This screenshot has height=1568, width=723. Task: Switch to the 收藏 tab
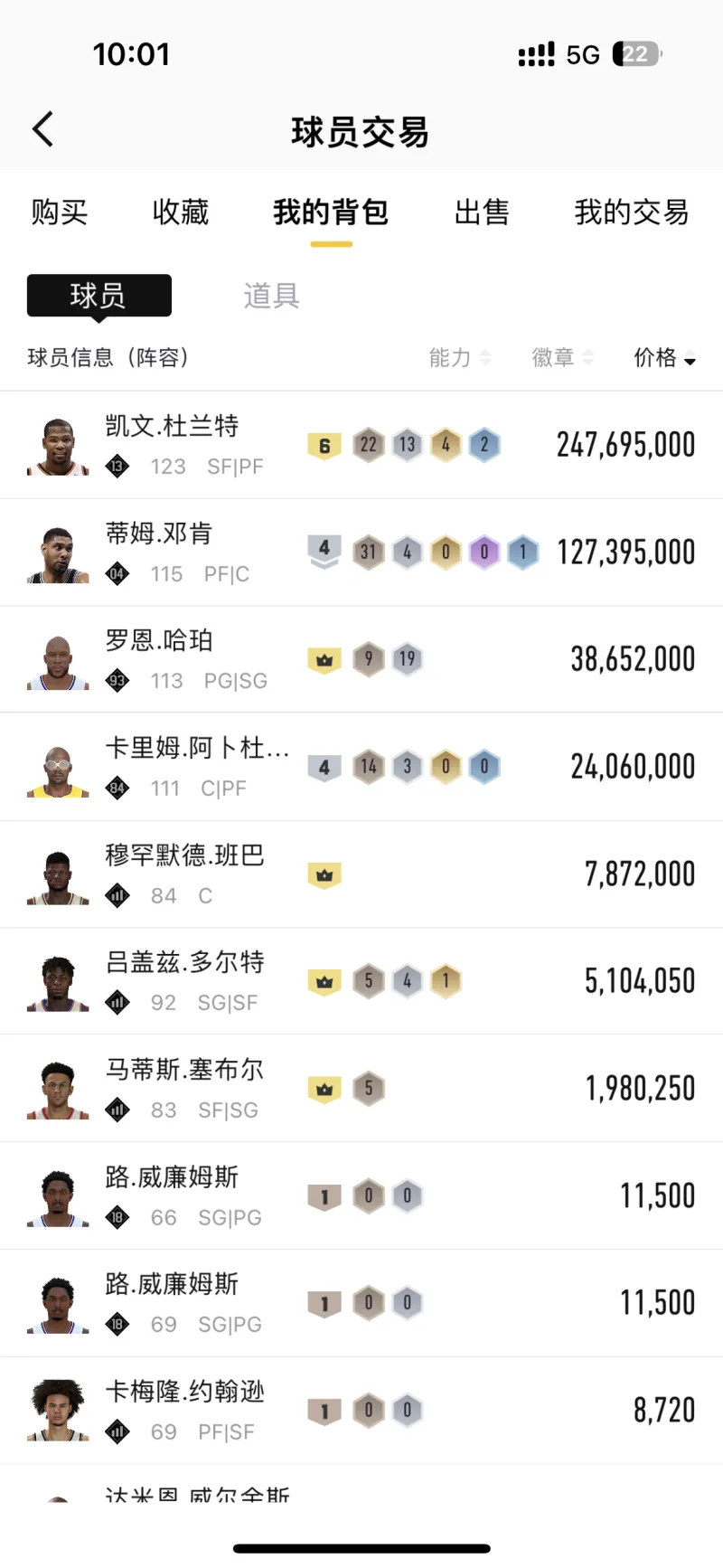pyautogui.click(x=181, y=213)
